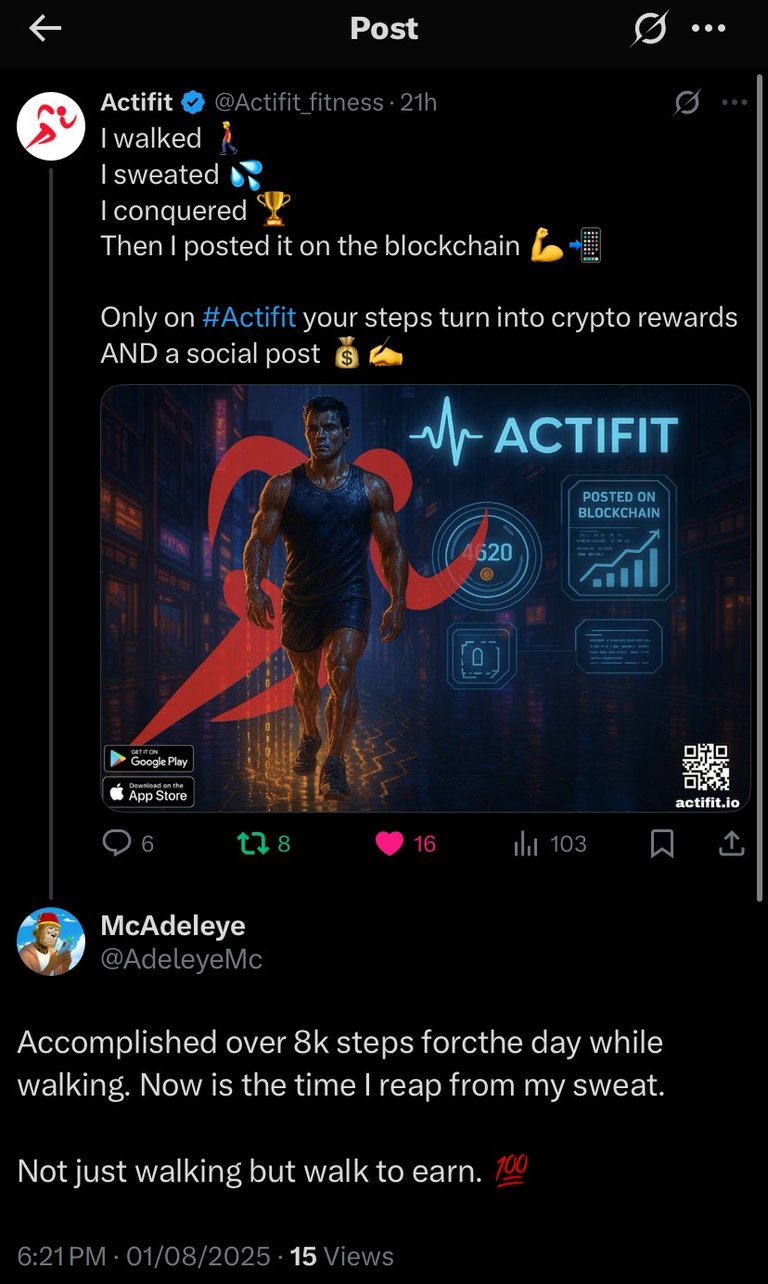Image resolution: width=768 pixels, height=1284 pixels.
Task: Open the Grok icon in the header
Action: click(648, 30)
